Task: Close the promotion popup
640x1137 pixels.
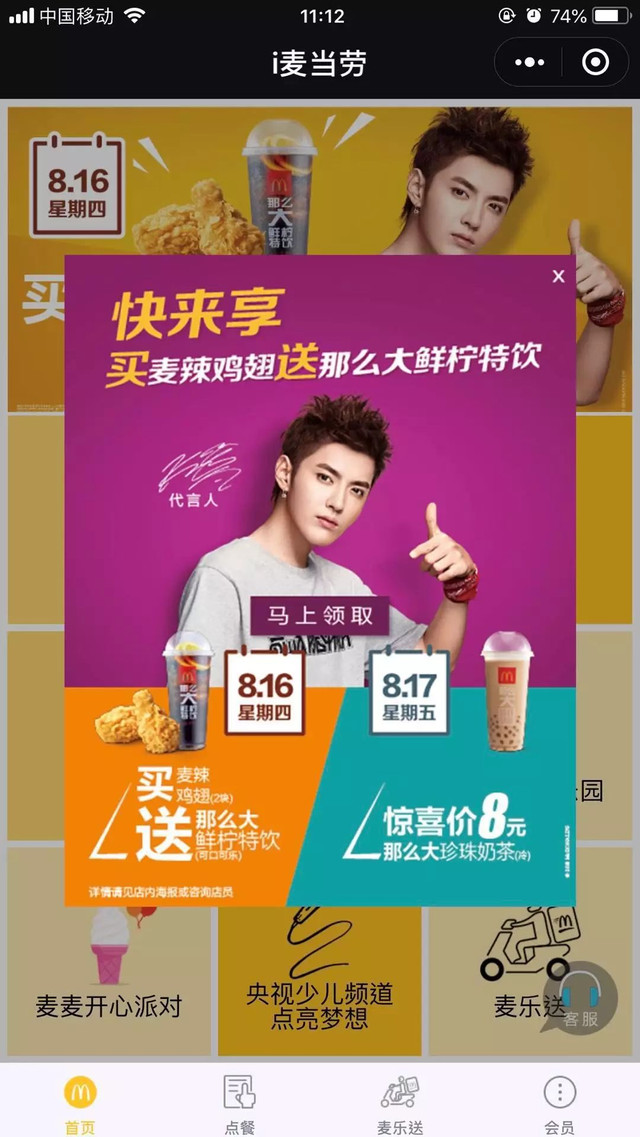Action: (x=558, y=277)
